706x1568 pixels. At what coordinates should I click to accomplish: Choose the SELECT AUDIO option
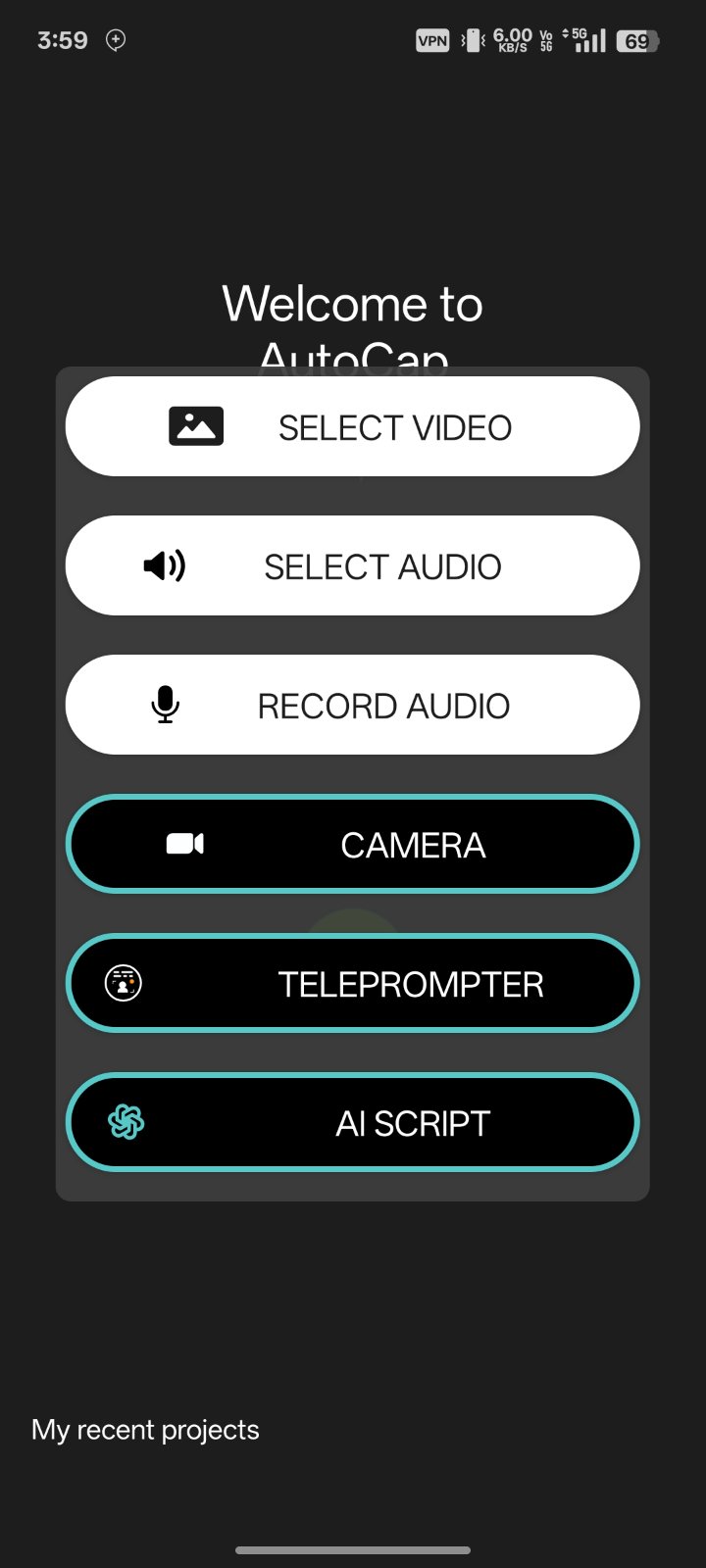pos(352,566)
